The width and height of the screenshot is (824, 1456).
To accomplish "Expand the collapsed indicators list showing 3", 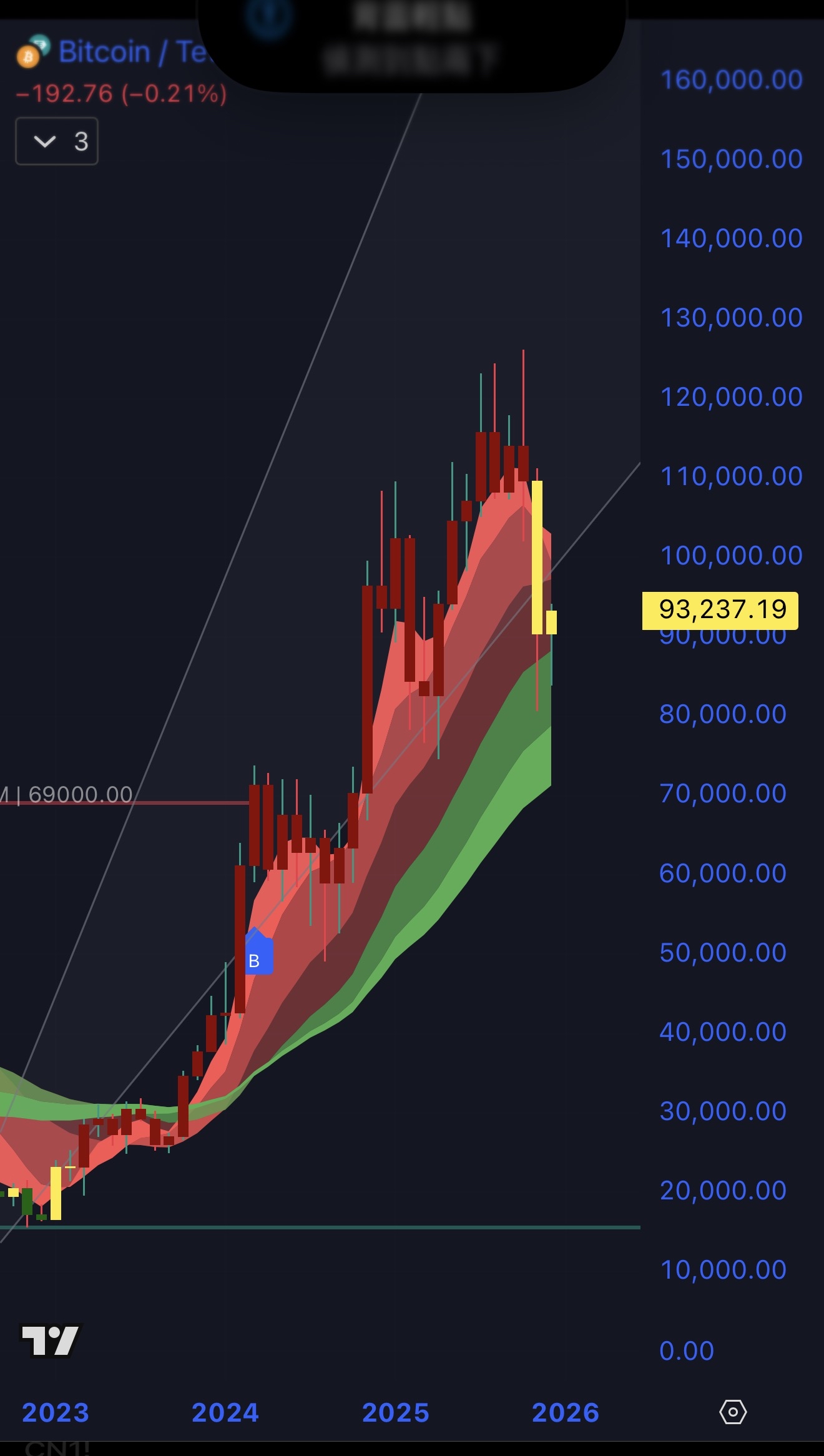I will [56, 141].
